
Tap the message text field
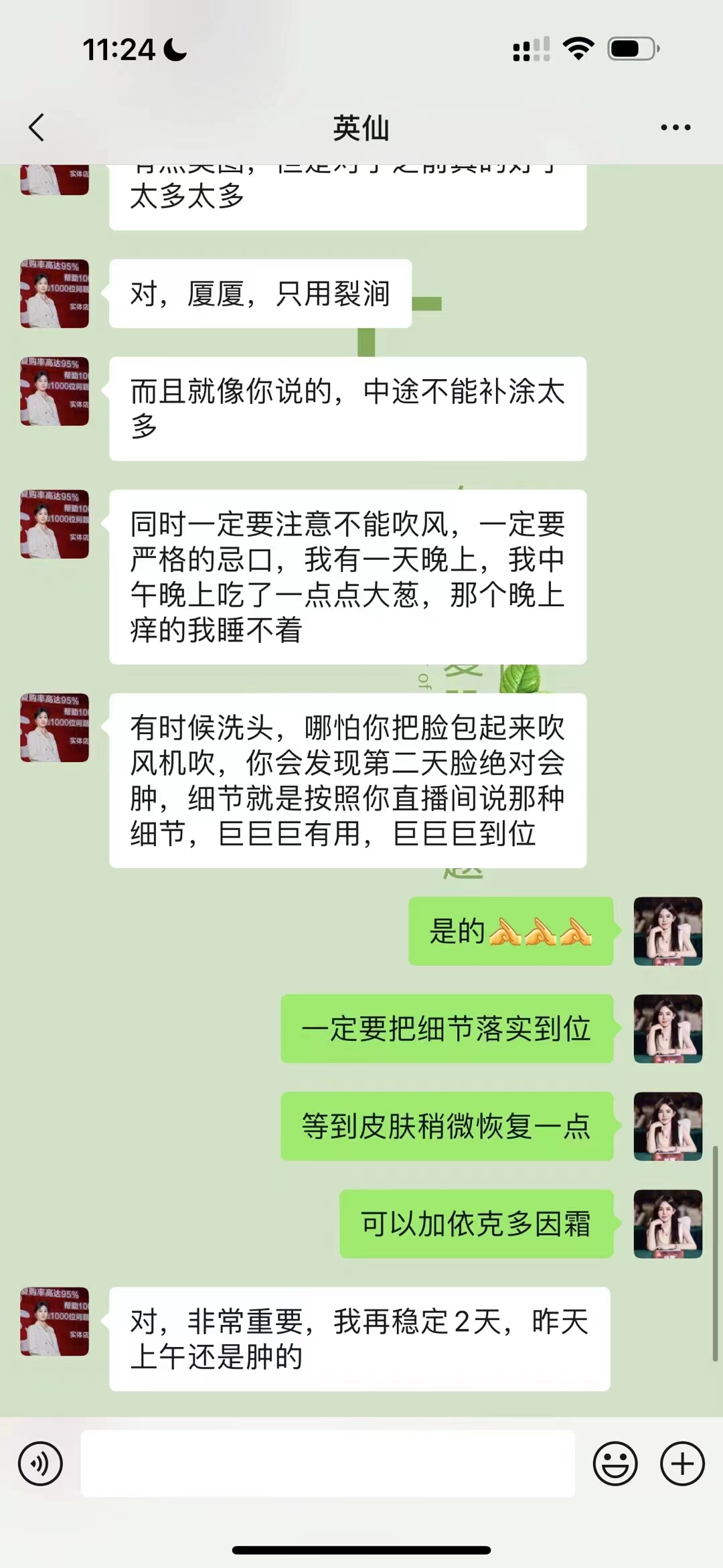click(328, 1464)
